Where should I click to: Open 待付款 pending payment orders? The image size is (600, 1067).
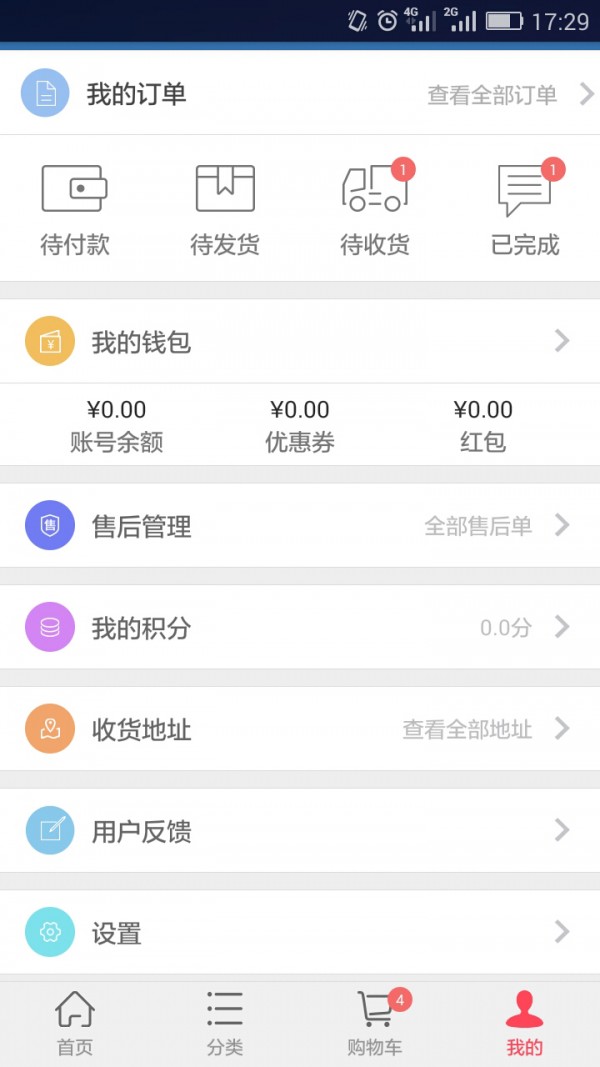coord(75,210)
